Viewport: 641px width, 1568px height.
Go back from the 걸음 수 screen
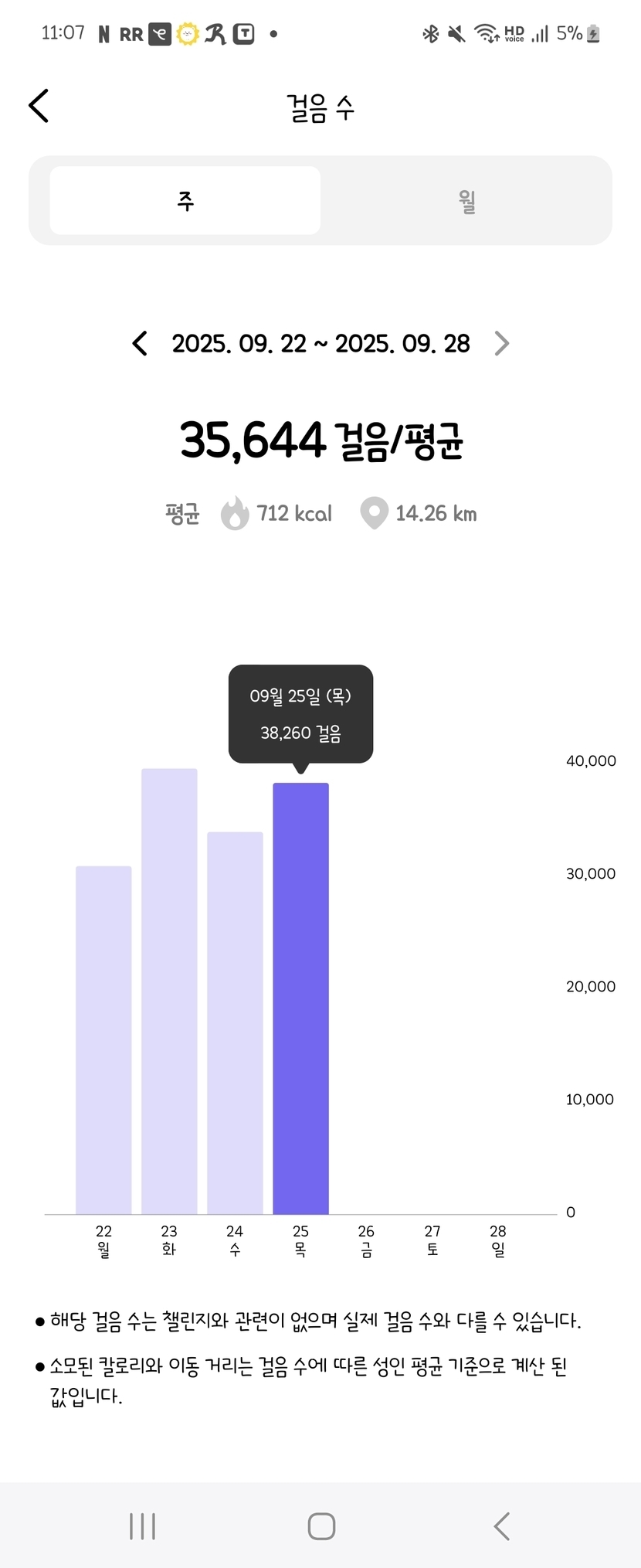coord(39,106)
